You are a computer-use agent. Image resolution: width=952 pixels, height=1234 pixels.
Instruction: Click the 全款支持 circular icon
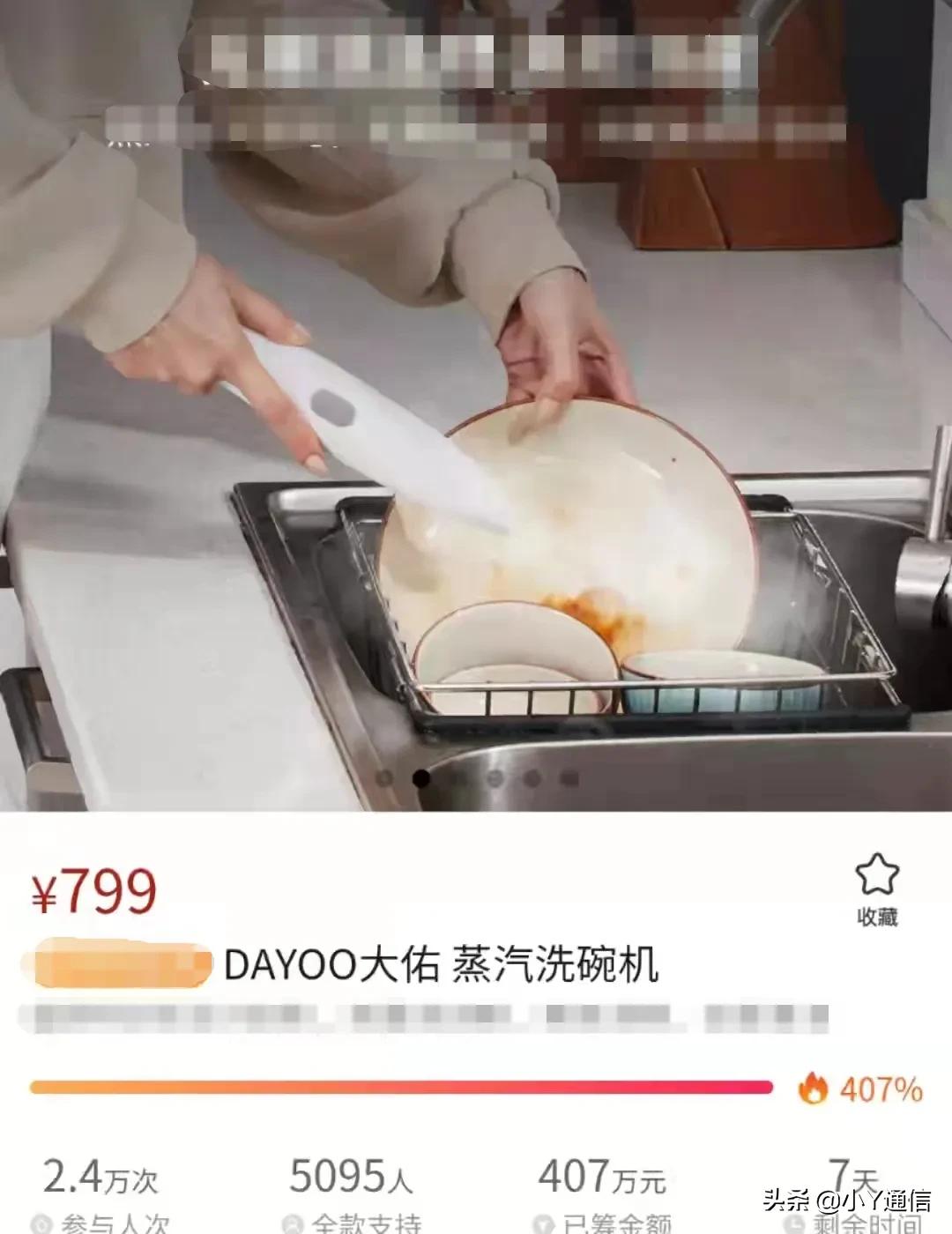pyautogui.click(x=291, y=1223)
